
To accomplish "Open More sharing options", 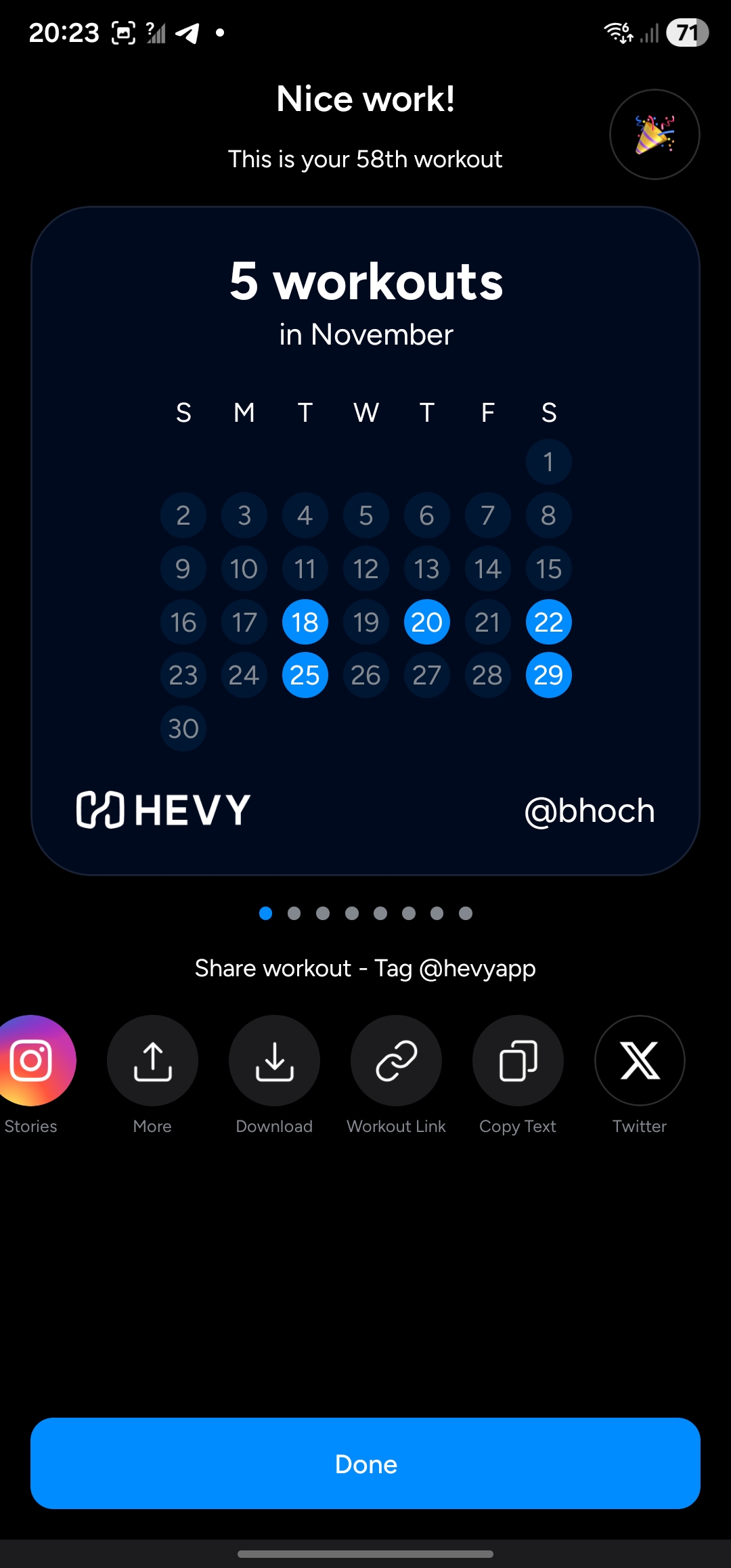I will 152,1060.
